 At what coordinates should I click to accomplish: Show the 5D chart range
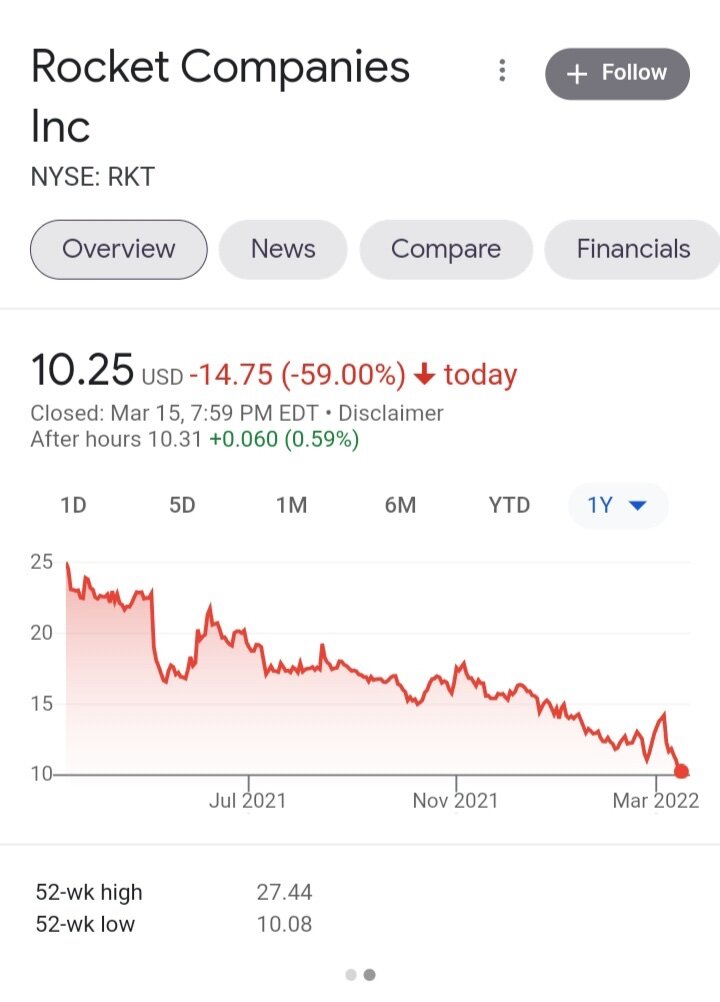tap(182, 505)
